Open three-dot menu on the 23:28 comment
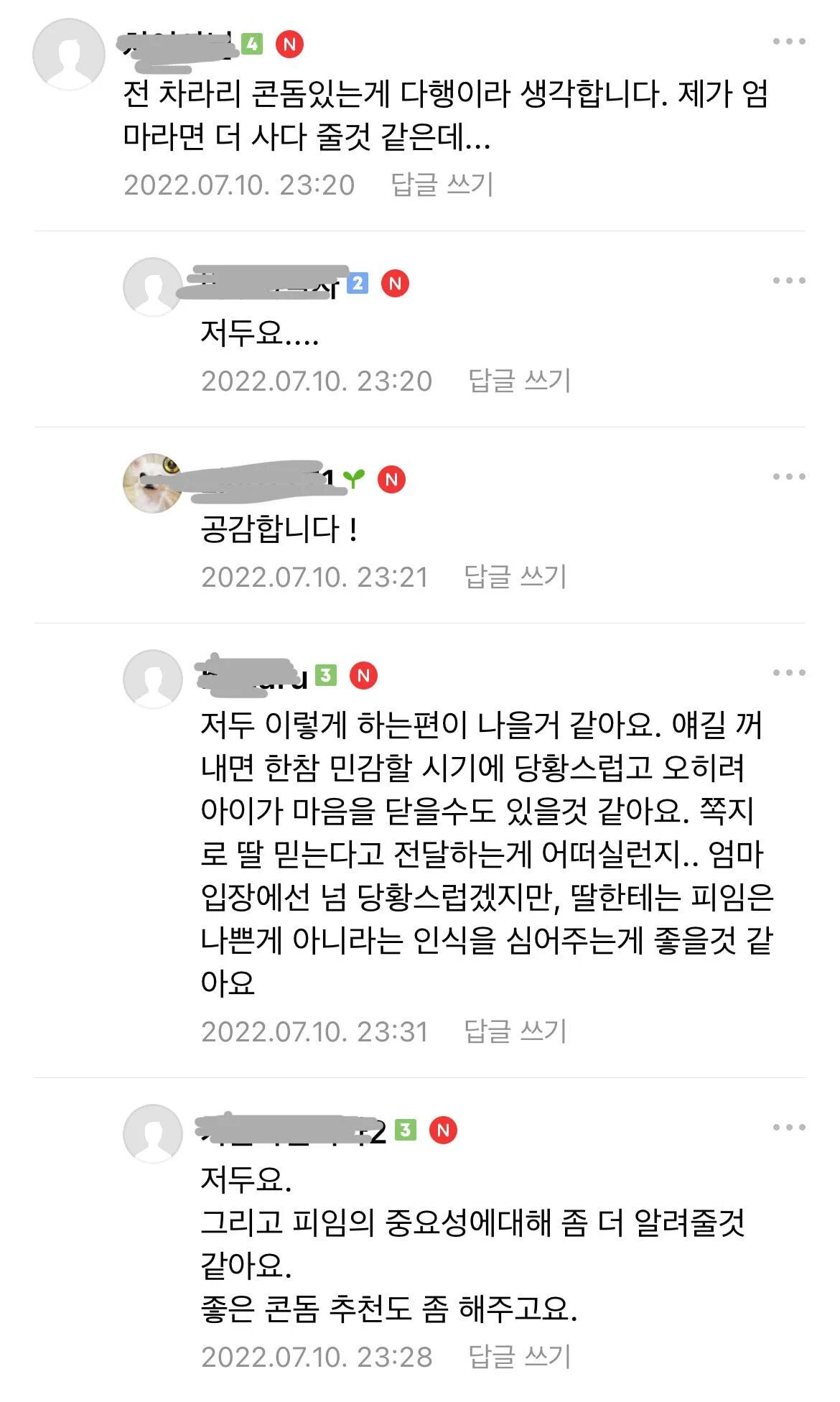This screenshot has height=1402, width=840. tap(788, 1128)
